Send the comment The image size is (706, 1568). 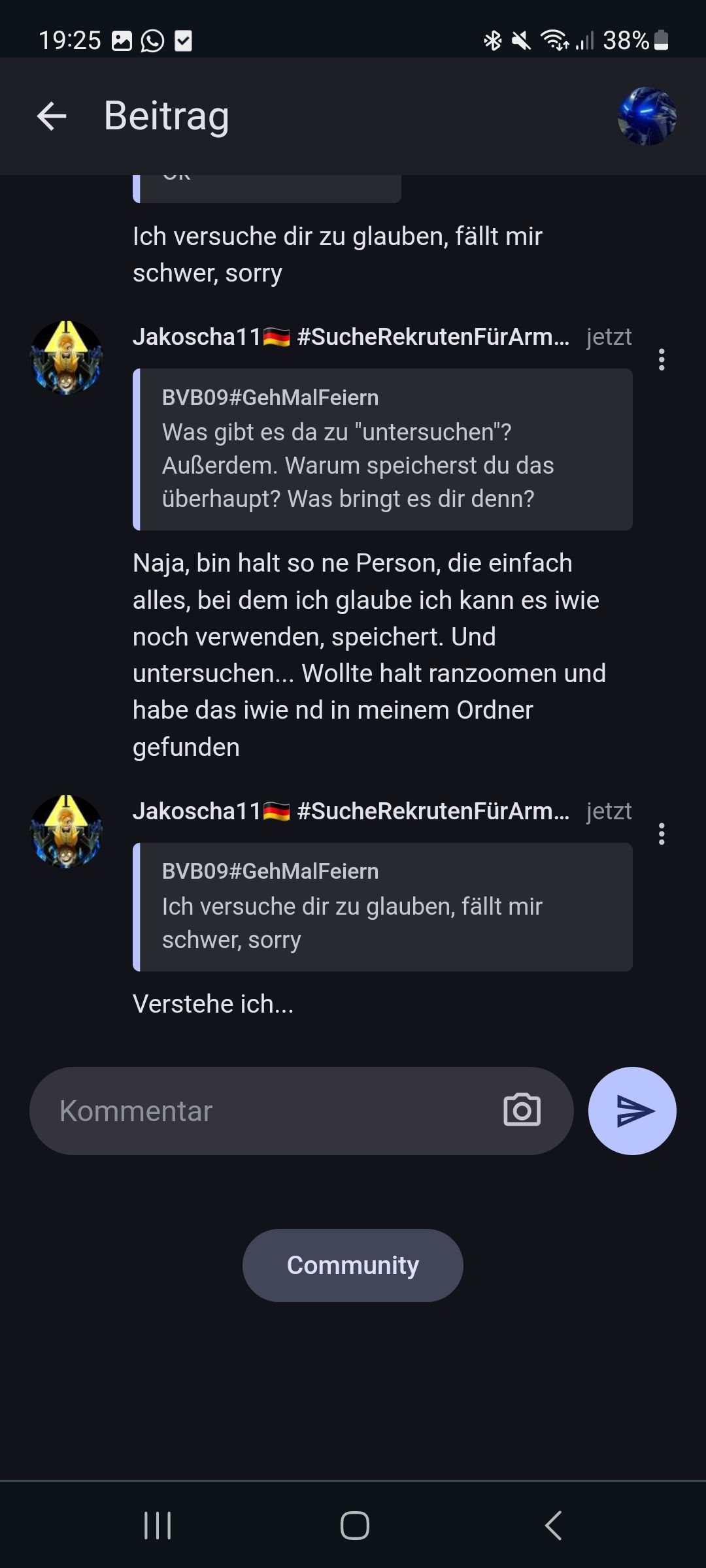(x=632, y=1111)
